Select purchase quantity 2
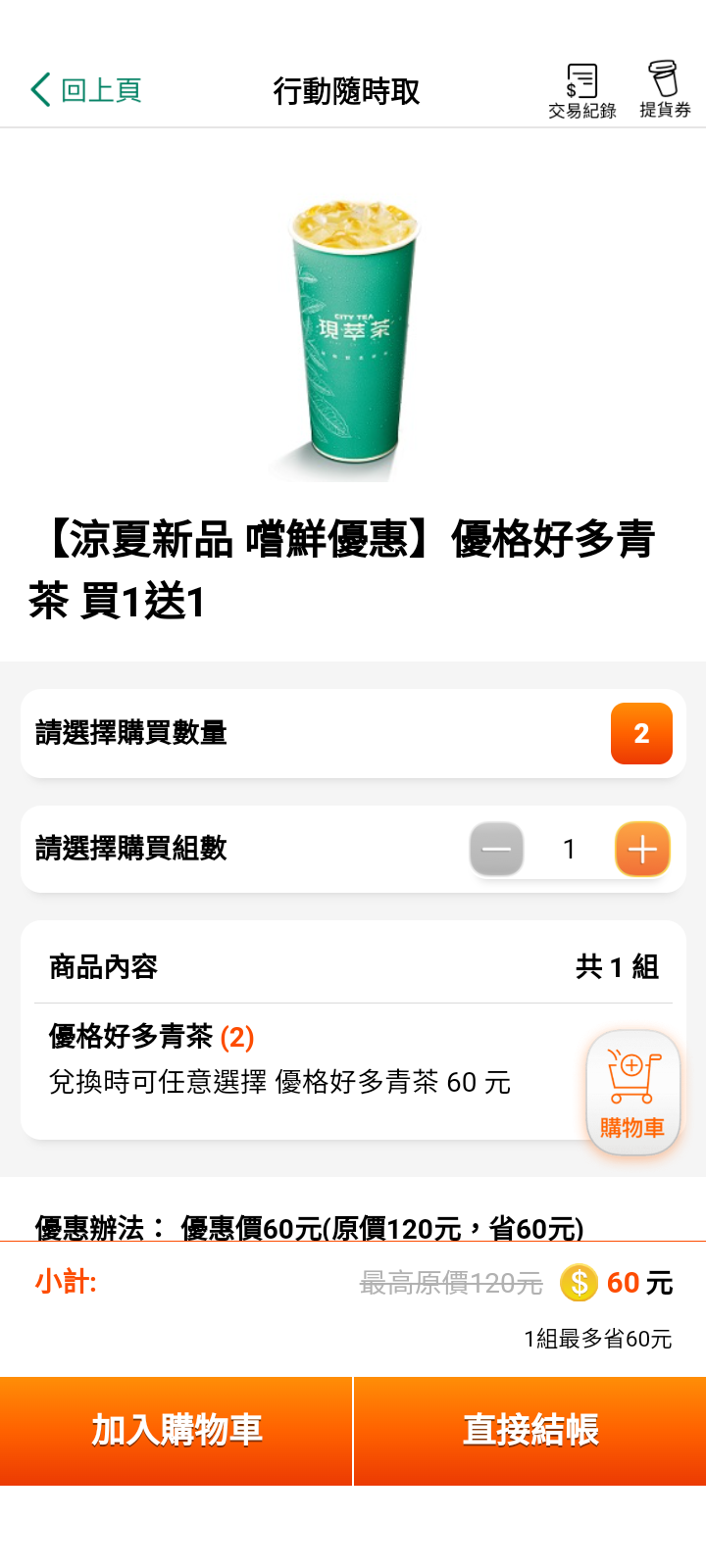 pyautogui.click(x=641, y=733)
